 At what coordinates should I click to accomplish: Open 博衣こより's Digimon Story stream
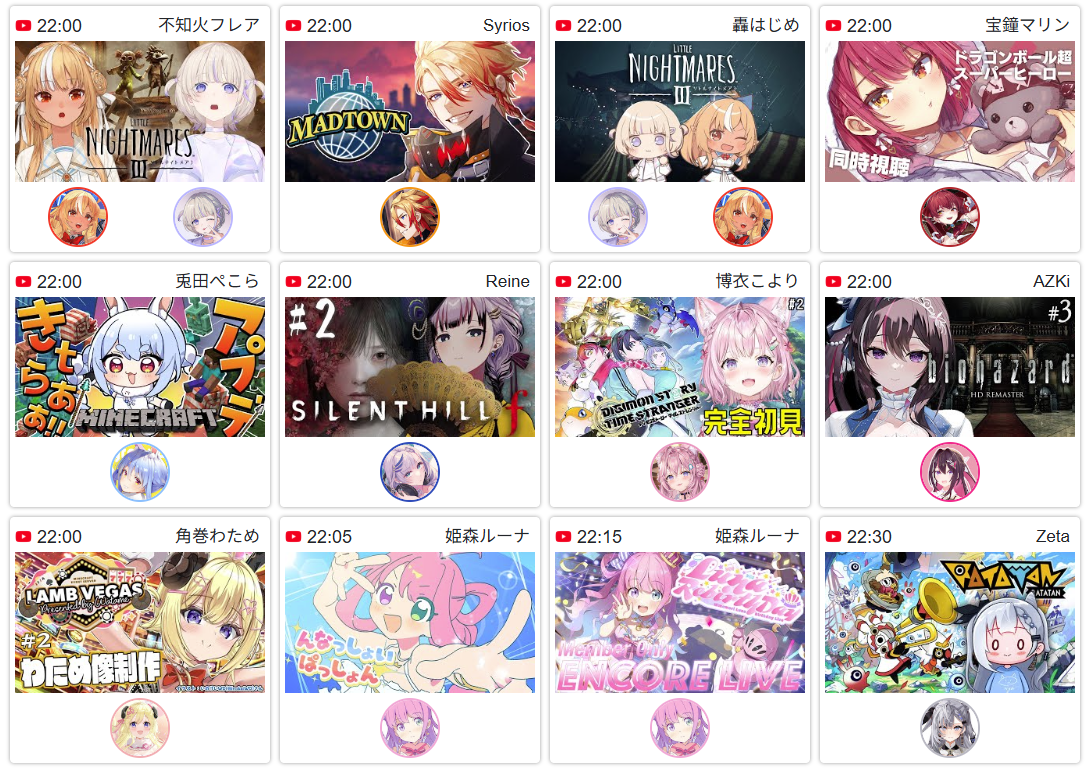[x=680, y=385]
